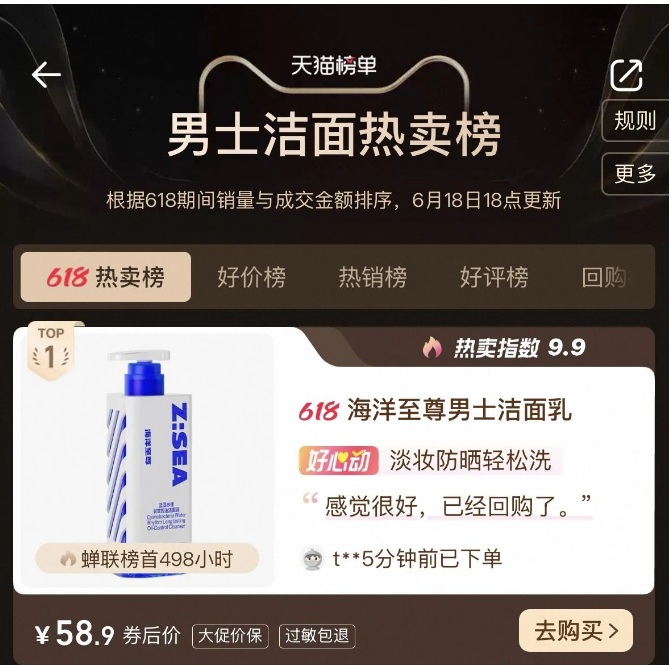Go back using the arrow icon
Screen dimensions: 671x665
point(46,75)
